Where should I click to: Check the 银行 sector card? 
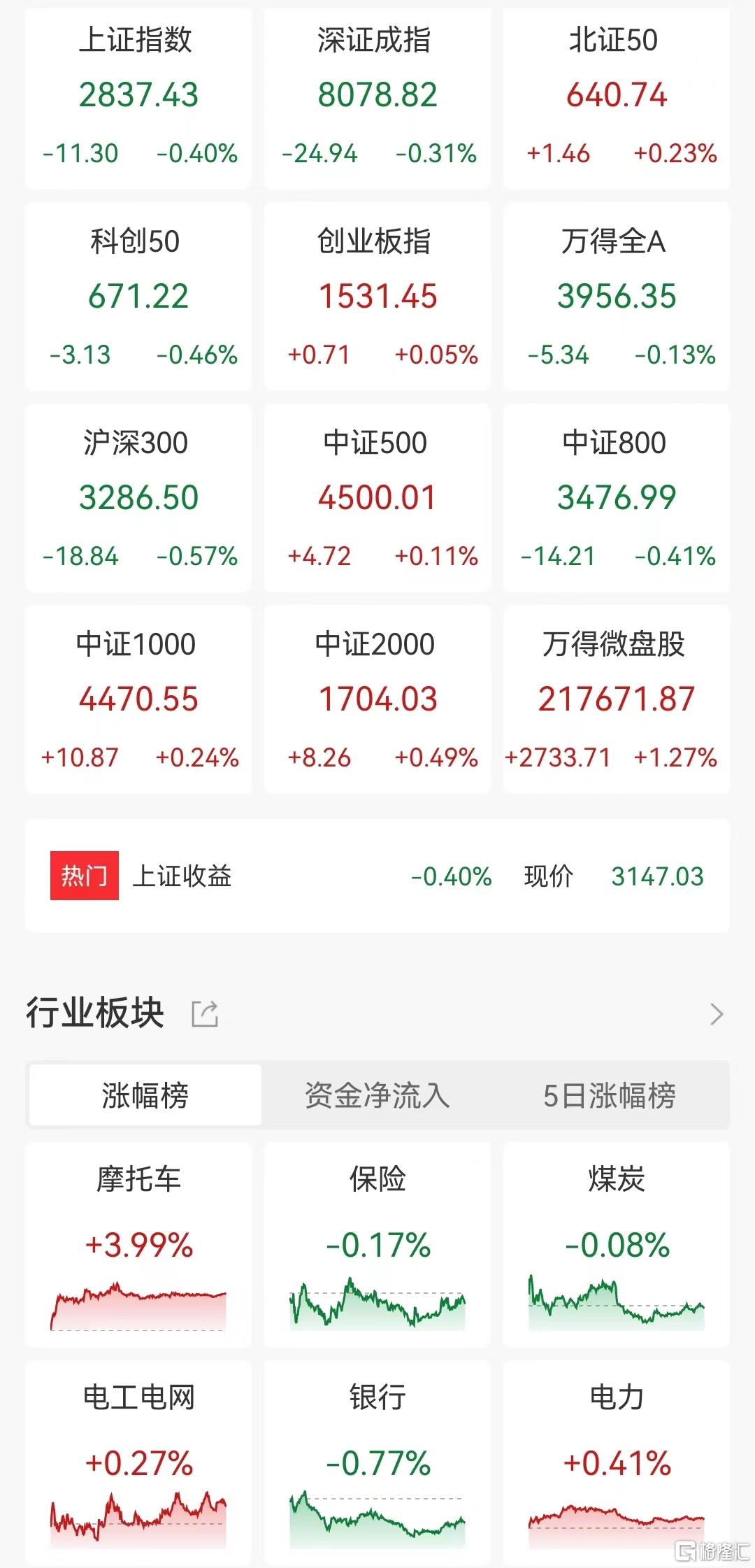[377, 1462]
